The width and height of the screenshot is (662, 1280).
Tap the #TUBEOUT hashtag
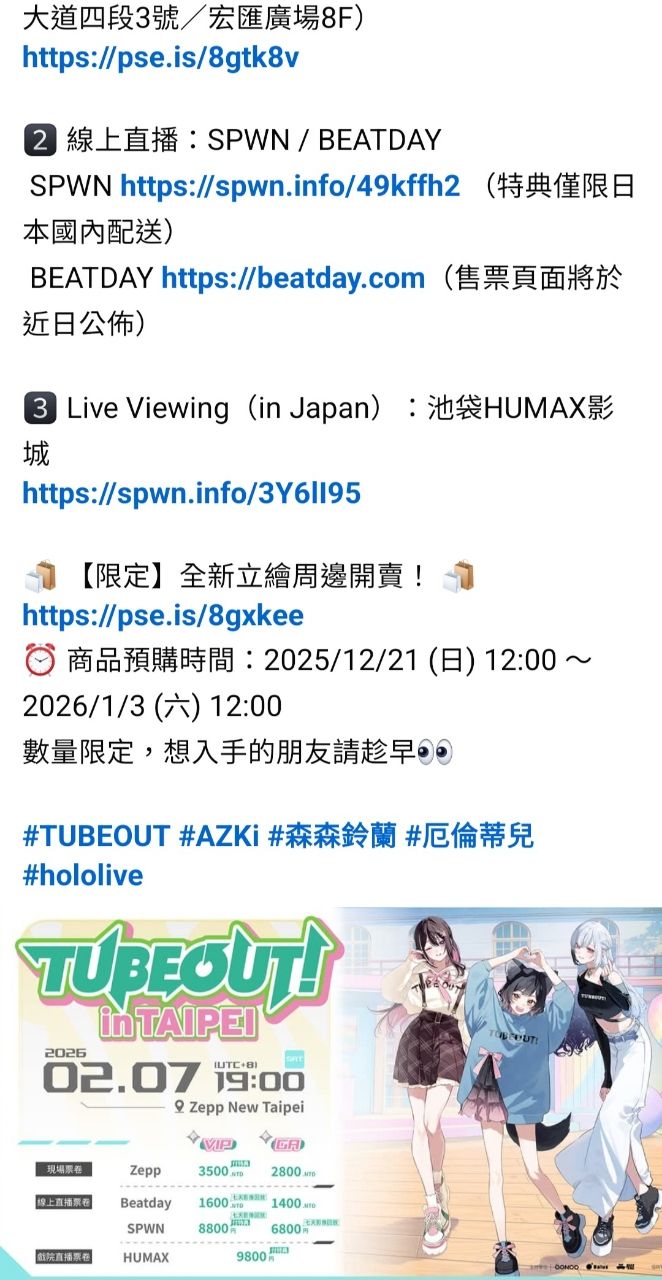95,836
